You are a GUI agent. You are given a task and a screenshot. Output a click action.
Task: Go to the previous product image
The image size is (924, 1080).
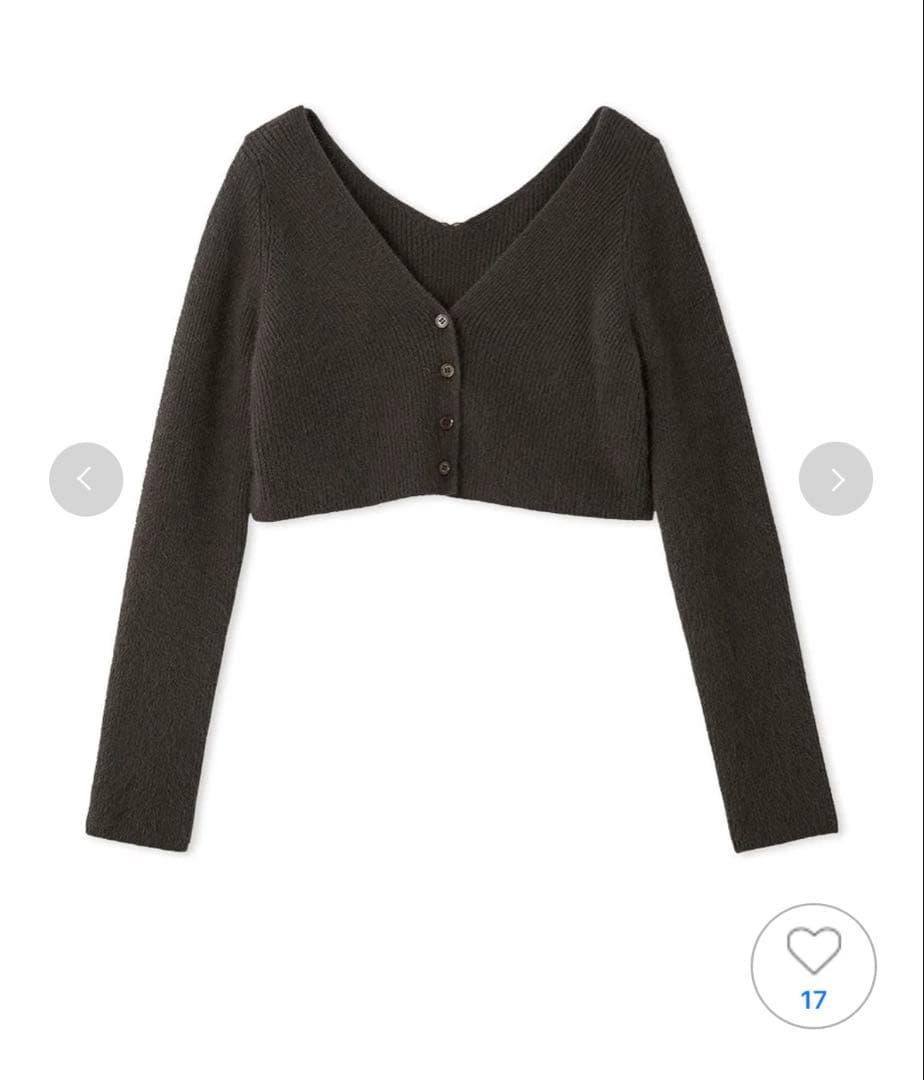tap(86, 479)
